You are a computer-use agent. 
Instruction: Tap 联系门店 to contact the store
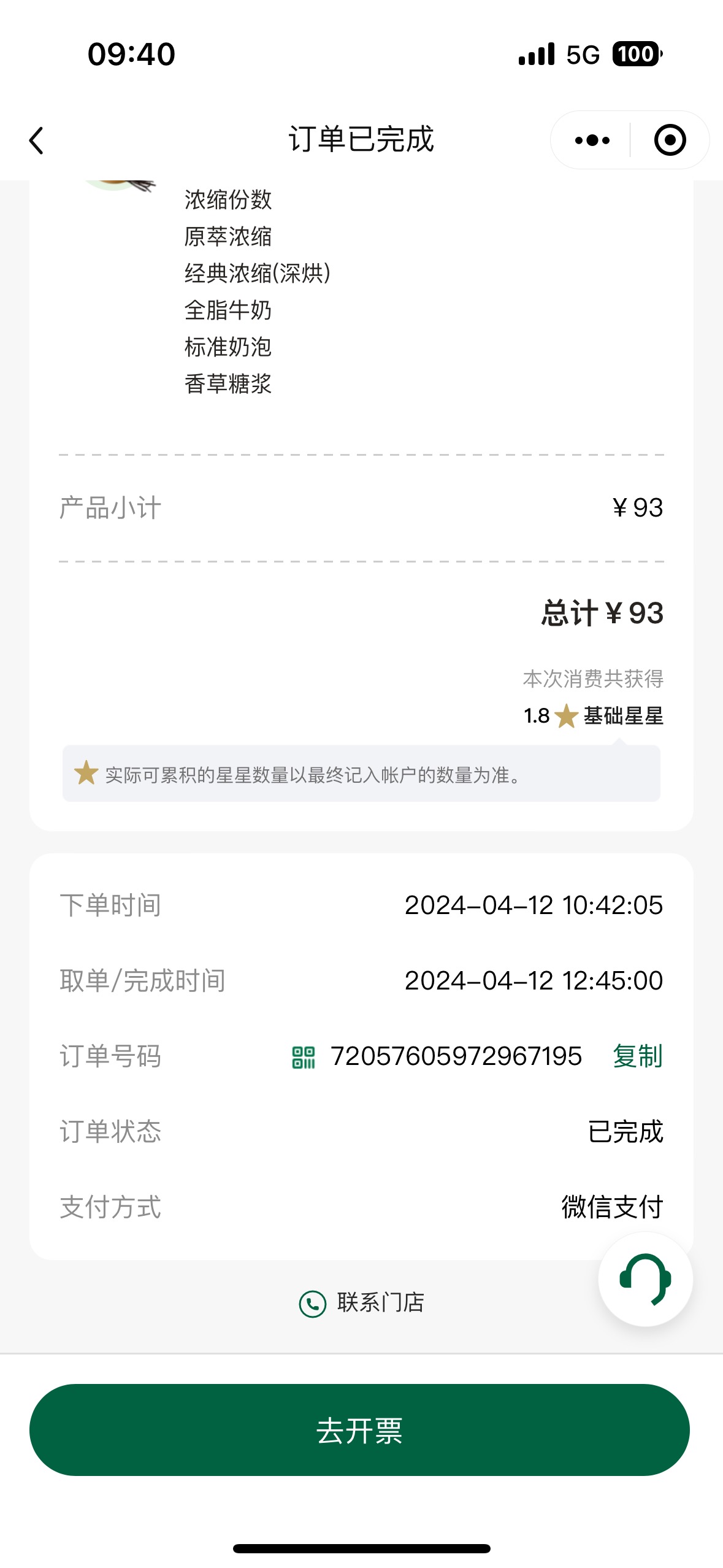click(362, 1302)
